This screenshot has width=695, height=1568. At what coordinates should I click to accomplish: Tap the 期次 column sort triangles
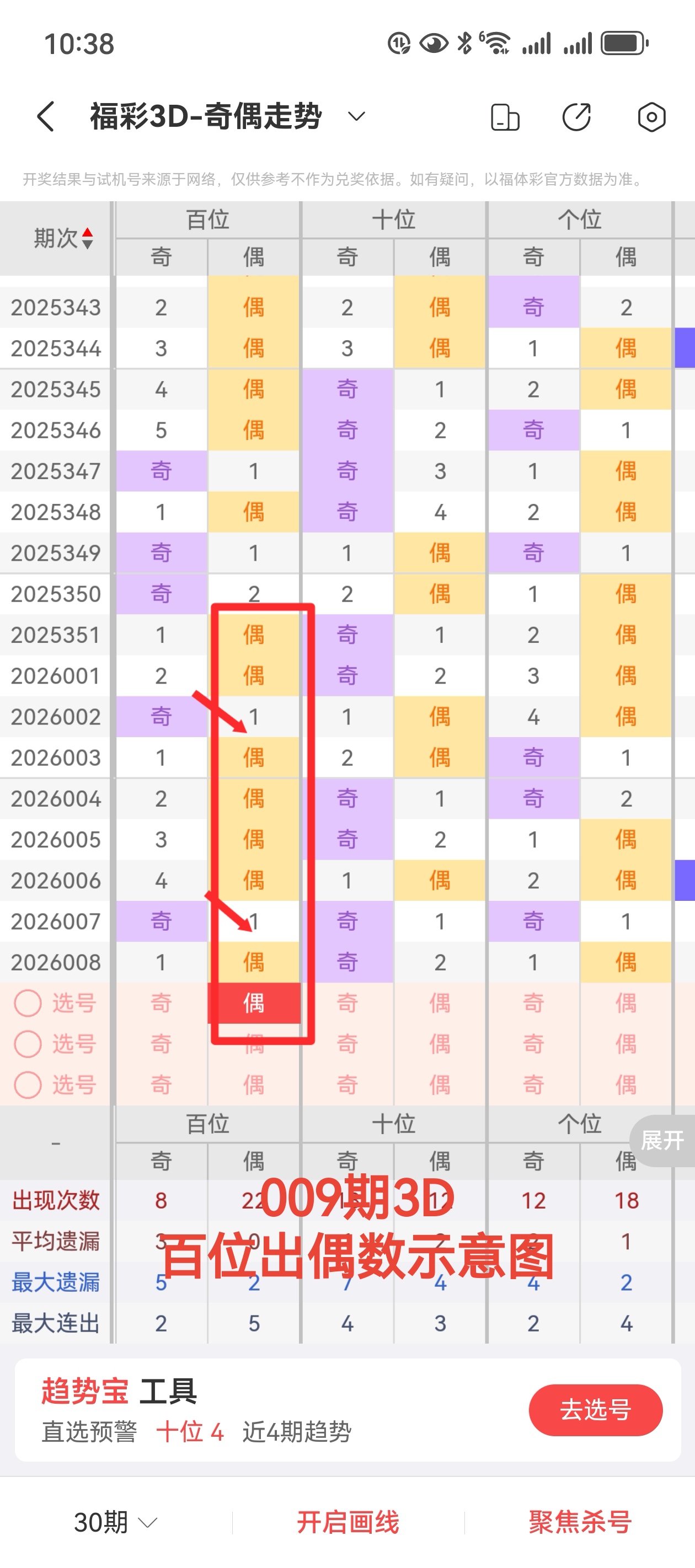tap(87, 238)
